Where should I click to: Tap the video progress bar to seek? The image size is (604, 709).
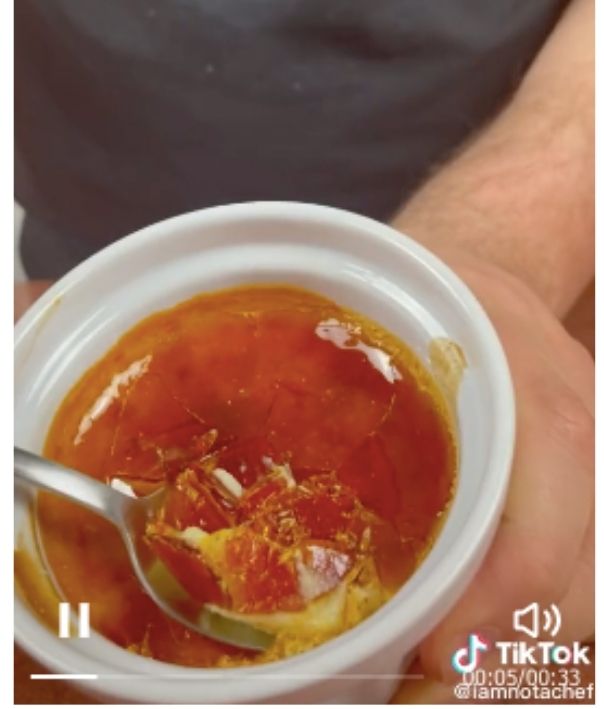point(230,677)
